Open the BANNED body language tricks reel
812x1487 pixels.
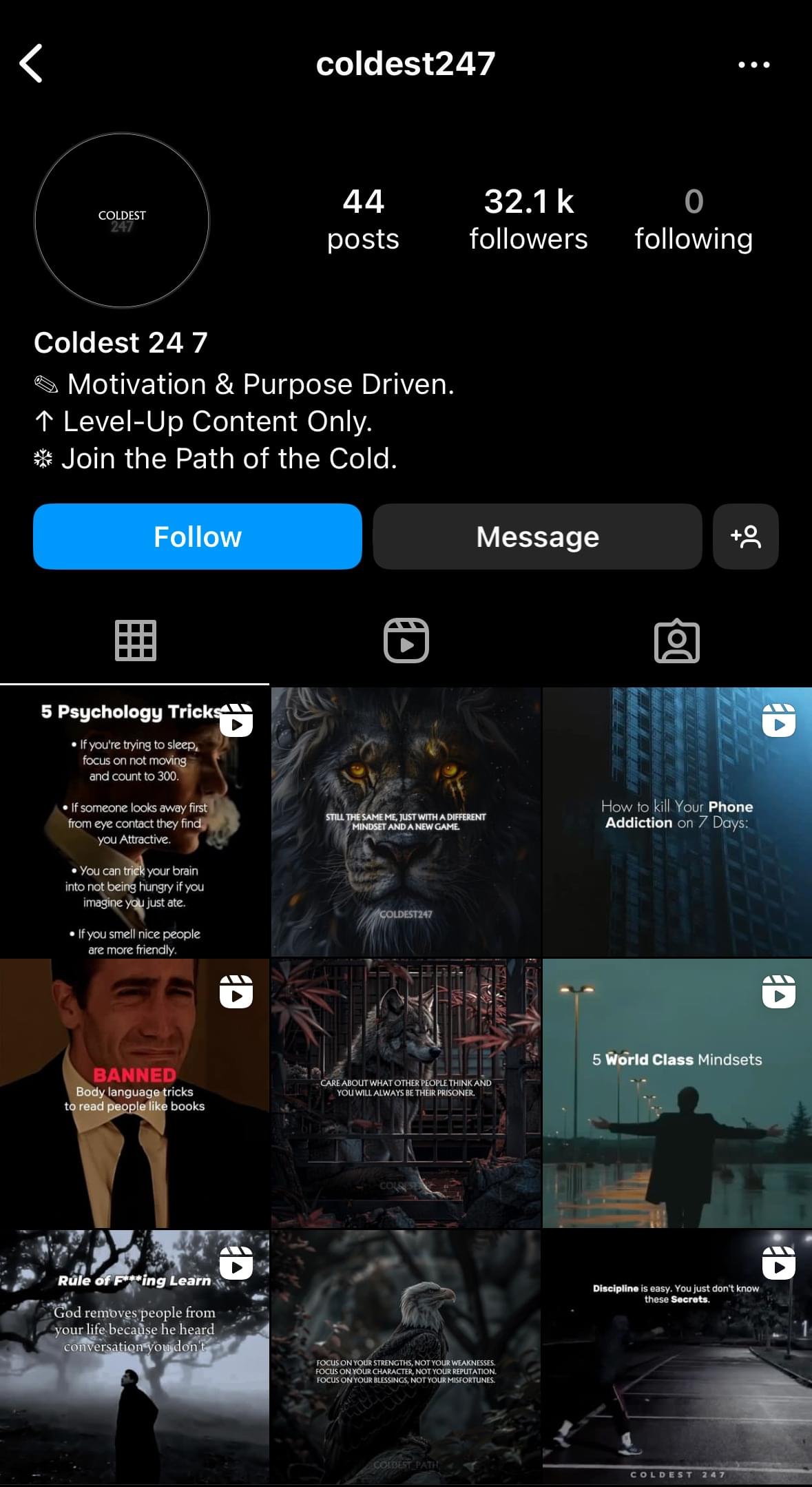(134, 1092)
